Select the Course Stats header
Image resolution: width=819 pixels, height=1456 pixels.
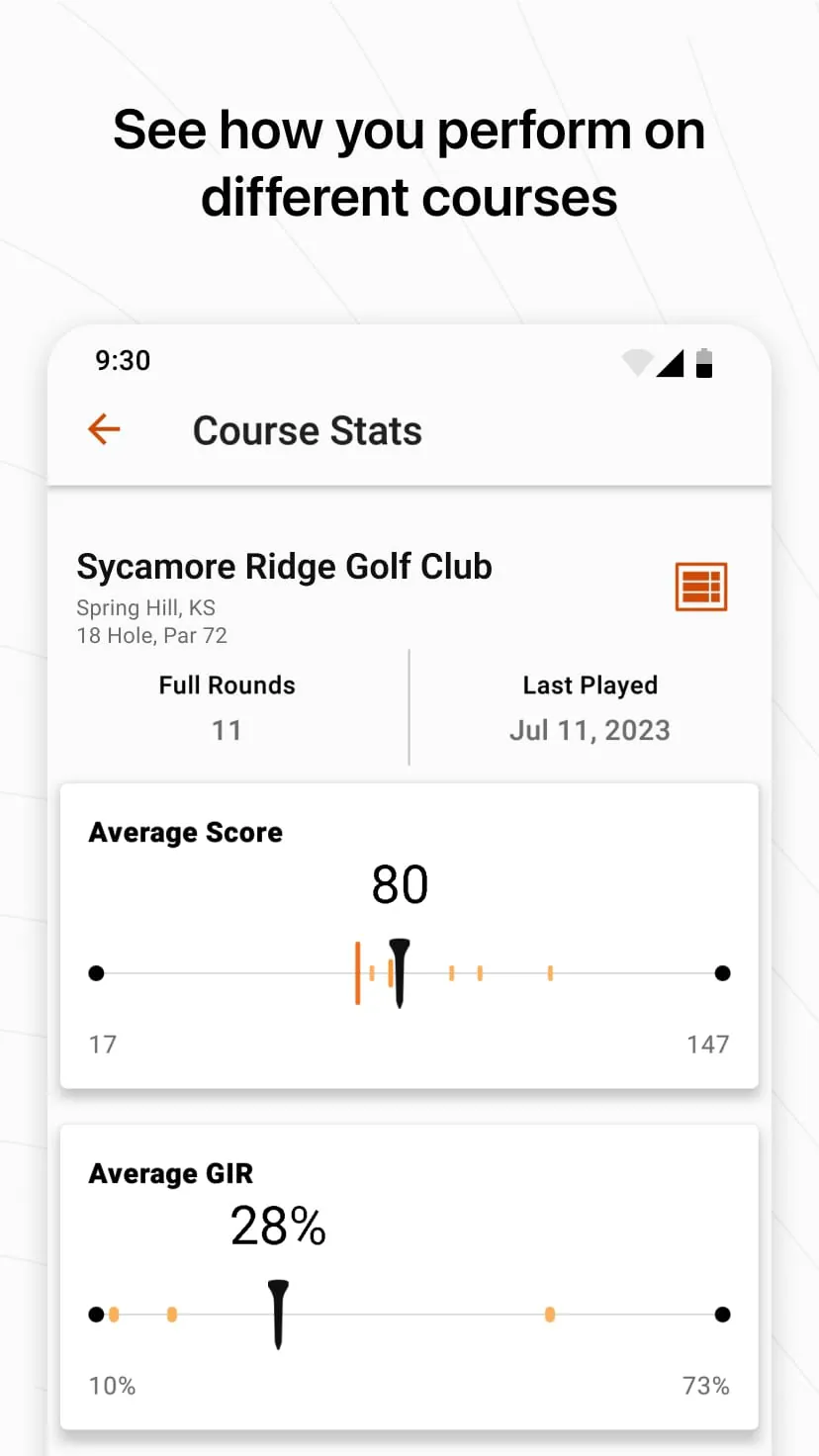(x=308, y=429)
